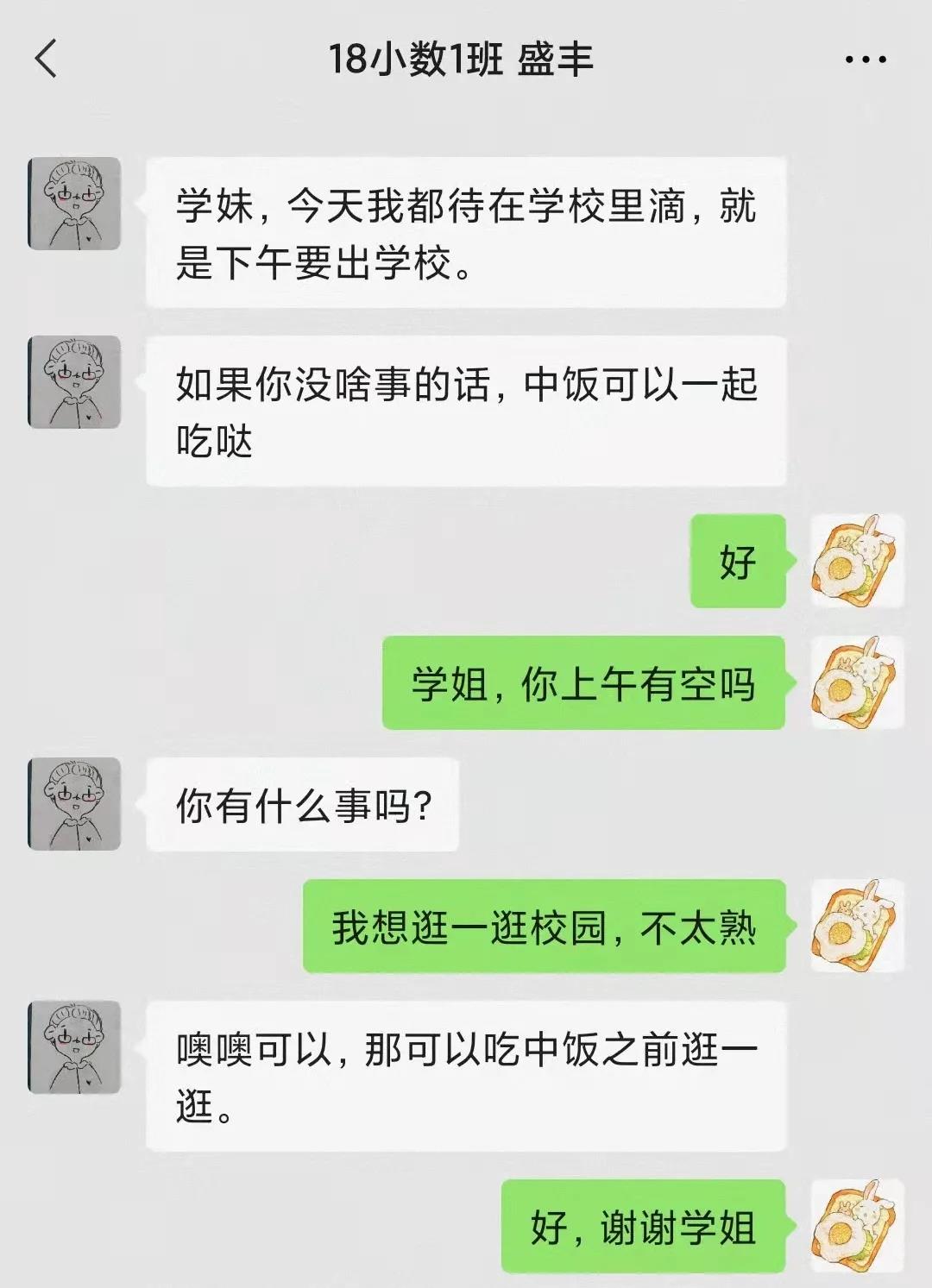Open contact avatar beside '学妹，今天我都待在学校里滴' message
This screenshot has height=1288, width=932.
[x=74, y=204]
